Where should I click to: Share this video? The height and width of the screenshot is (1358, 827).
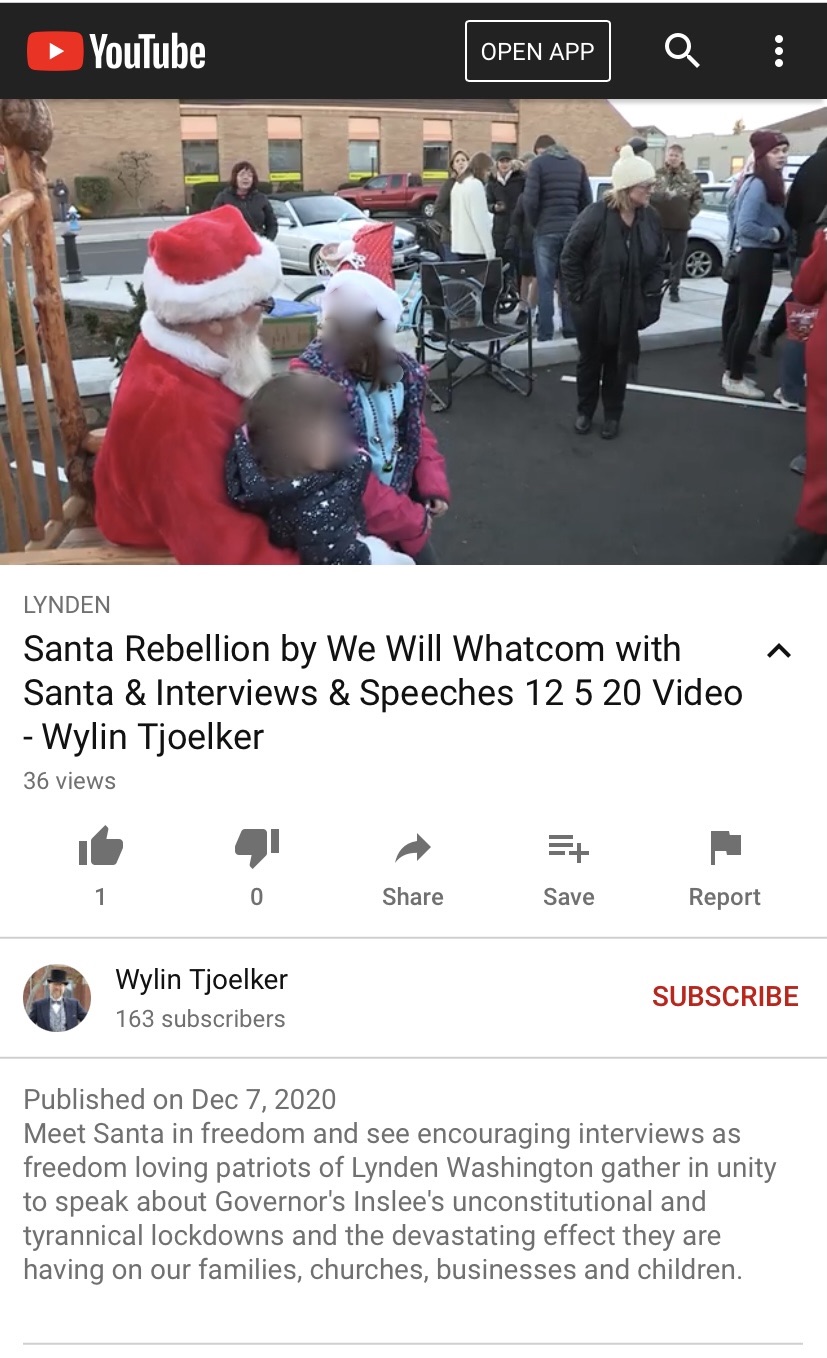pos(412,865)
